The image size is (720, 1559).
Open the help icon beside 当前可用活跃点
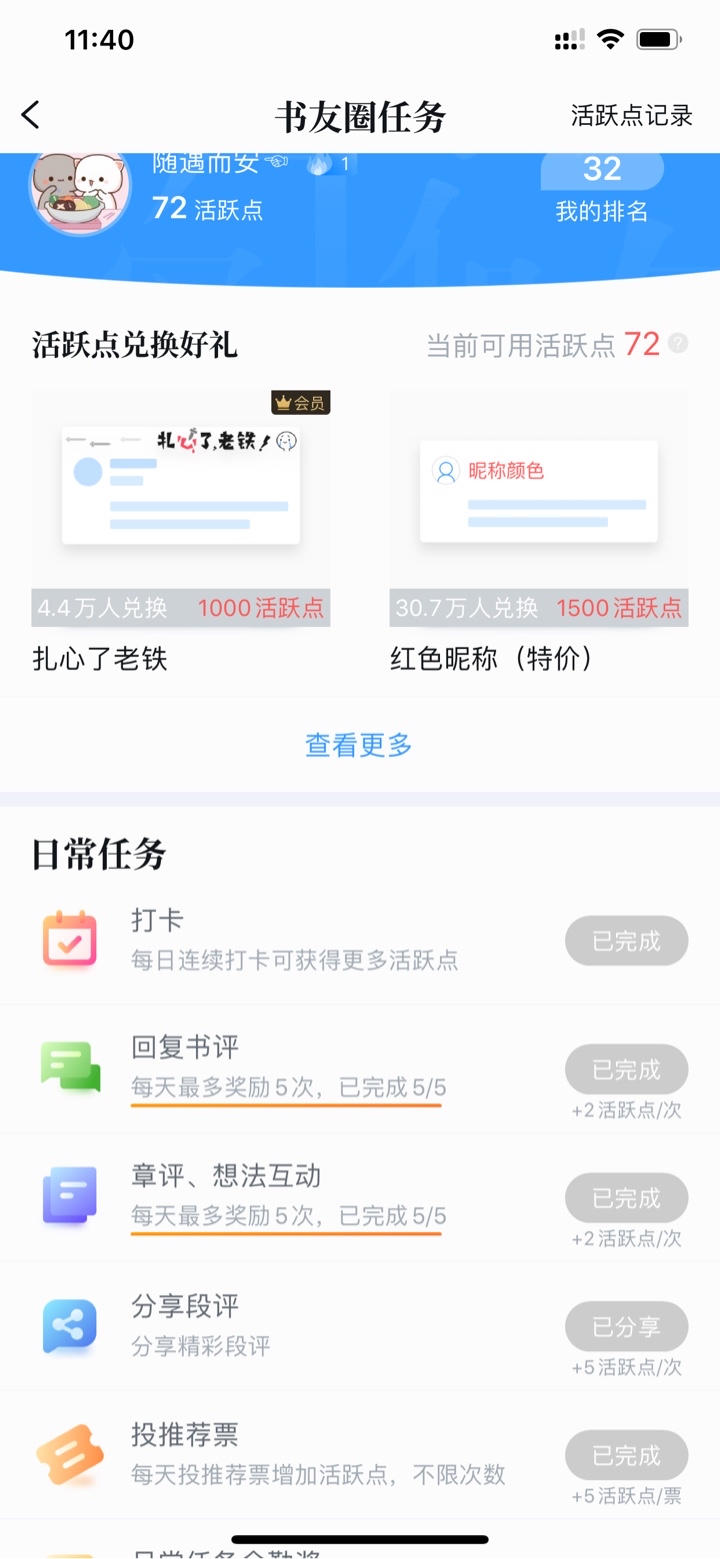click(679, 344)
